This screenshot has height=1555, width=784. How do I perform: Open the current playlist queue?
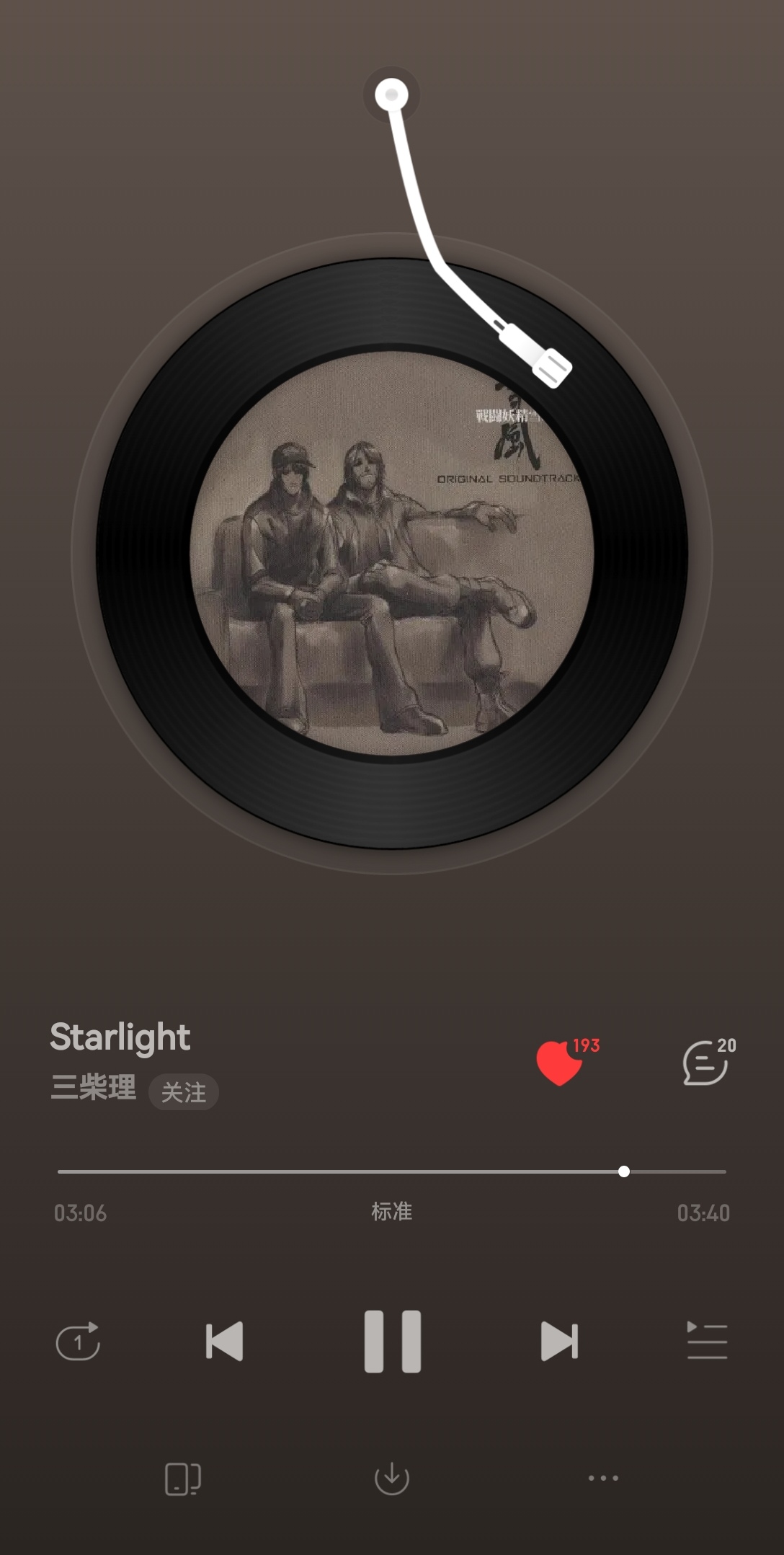click(707, 1341)
